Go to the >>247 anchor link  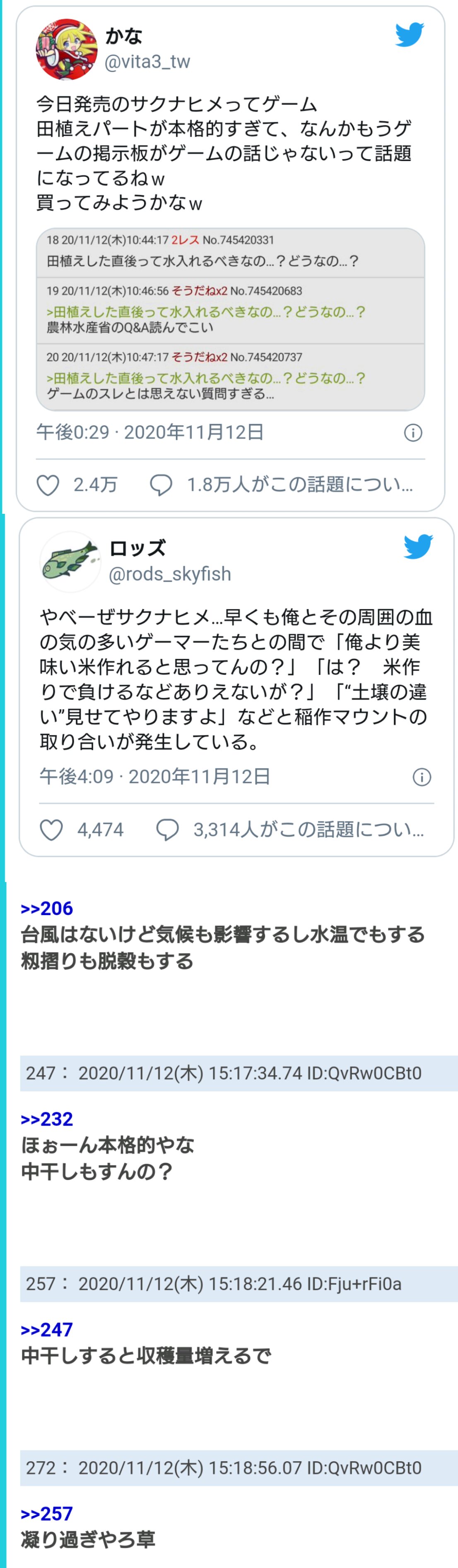point(47,1329)
